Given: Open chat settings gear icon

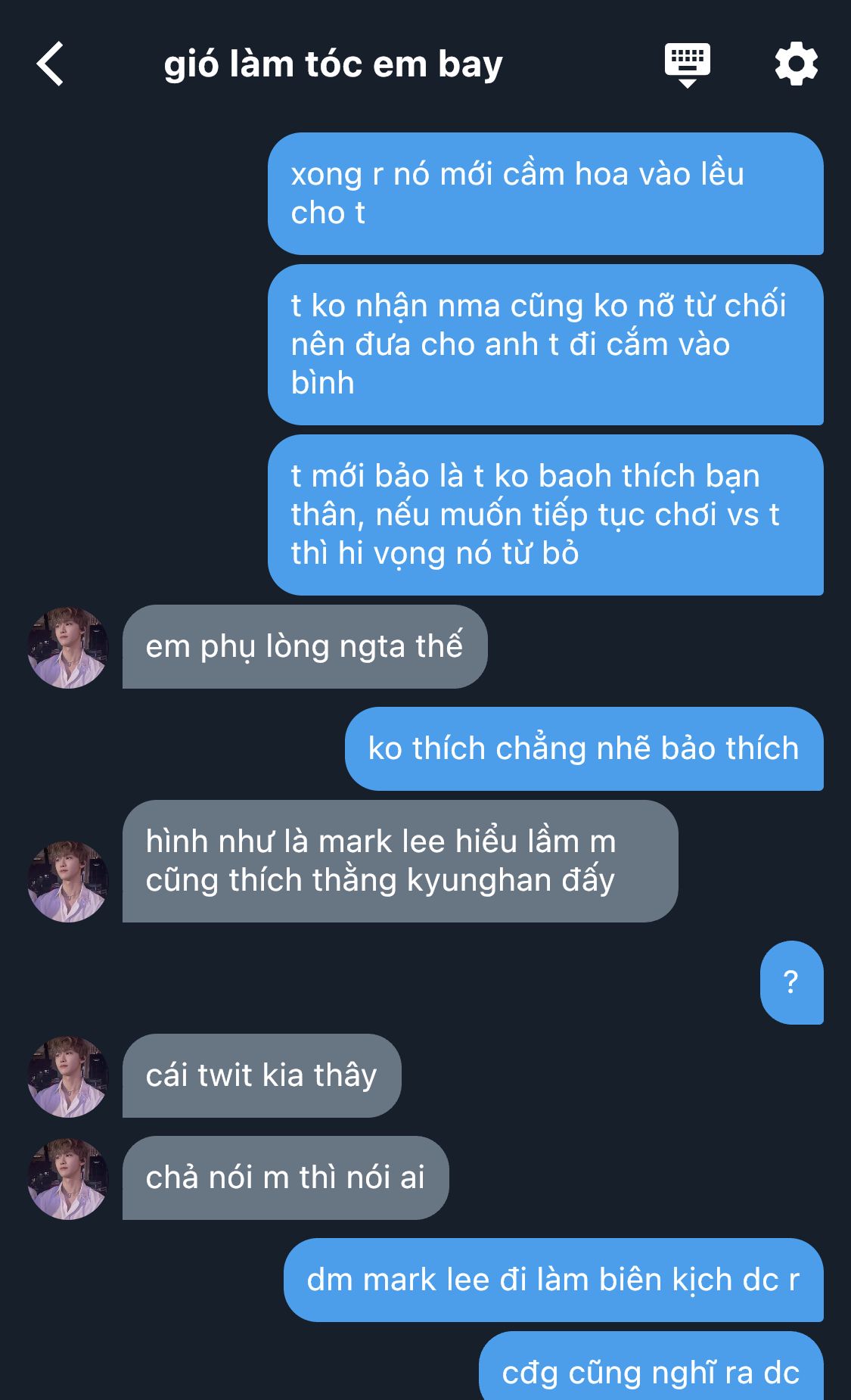Looking at the screenshot, I should pos(797,64).
